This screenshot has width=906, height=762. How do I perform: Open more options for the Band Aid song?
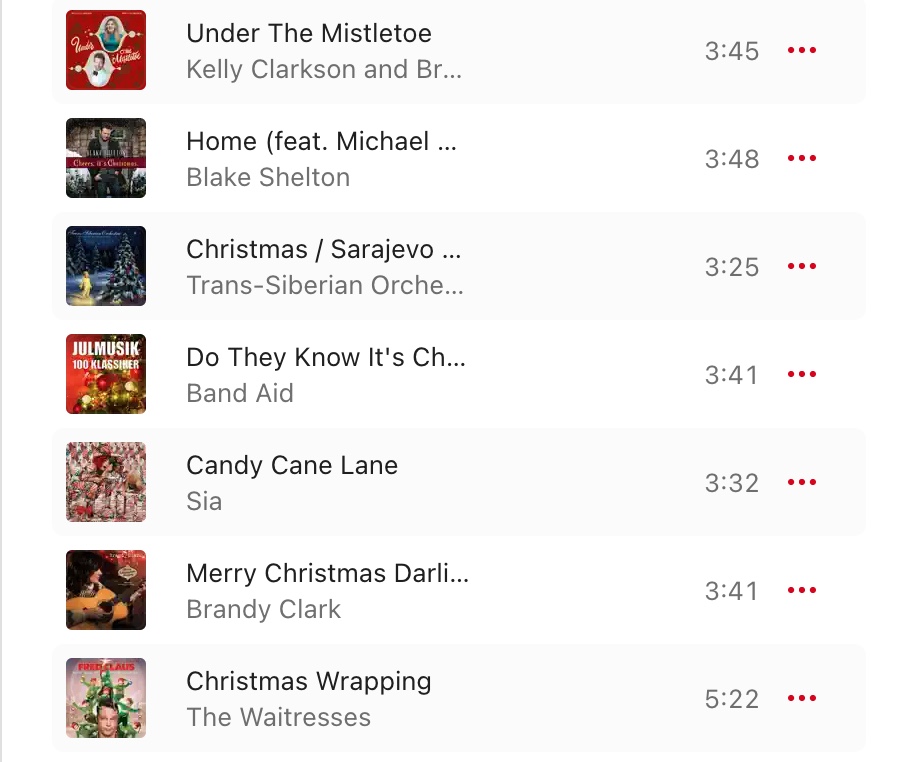point(801,375)
